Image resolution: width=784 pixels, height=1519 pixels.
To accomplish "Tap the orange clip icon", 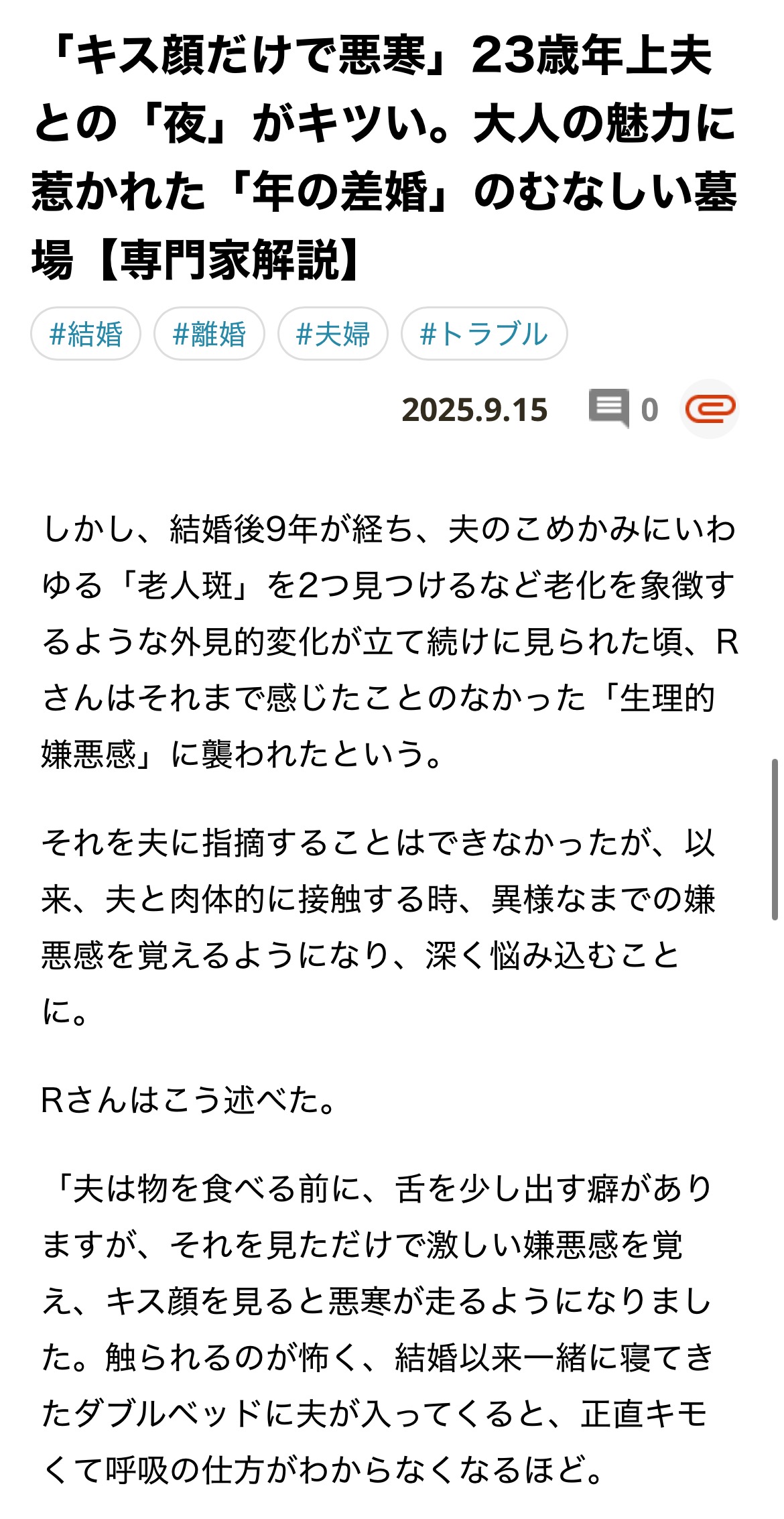I will [710, 409].
